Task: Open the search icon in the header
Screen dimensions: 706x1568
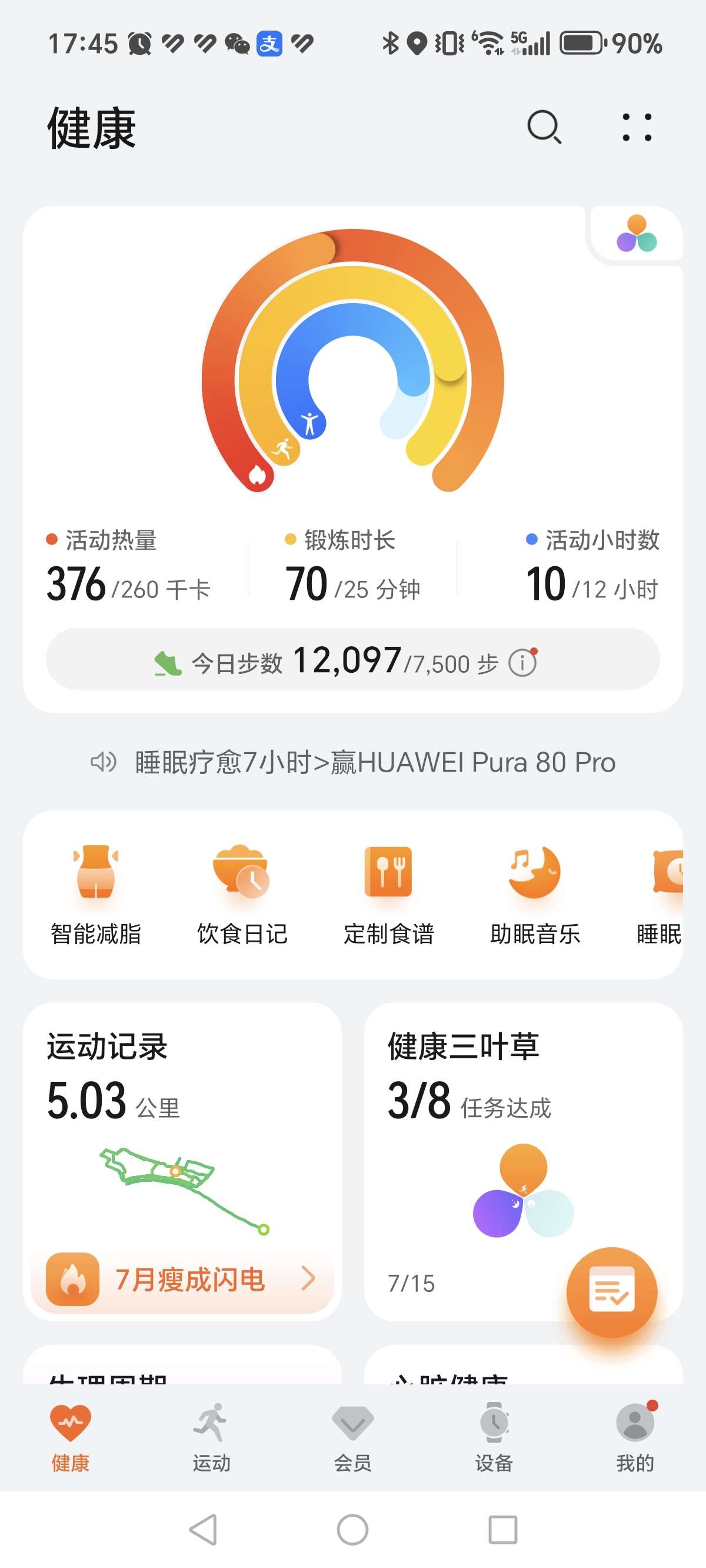Action: (x=544, y=128)
